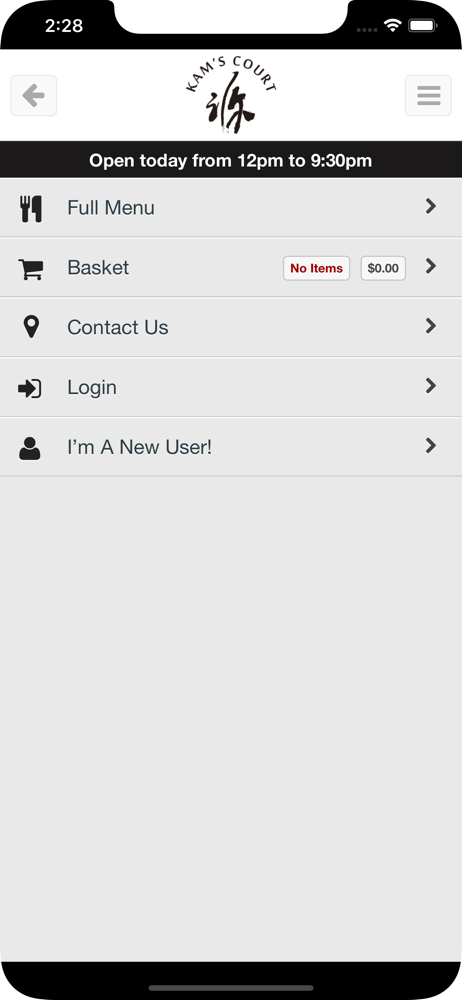The width and height of the screenshot is (462, 1000).
Task: Open the hamburger menu
Action: pyautogui.click(x=428, y=96)
